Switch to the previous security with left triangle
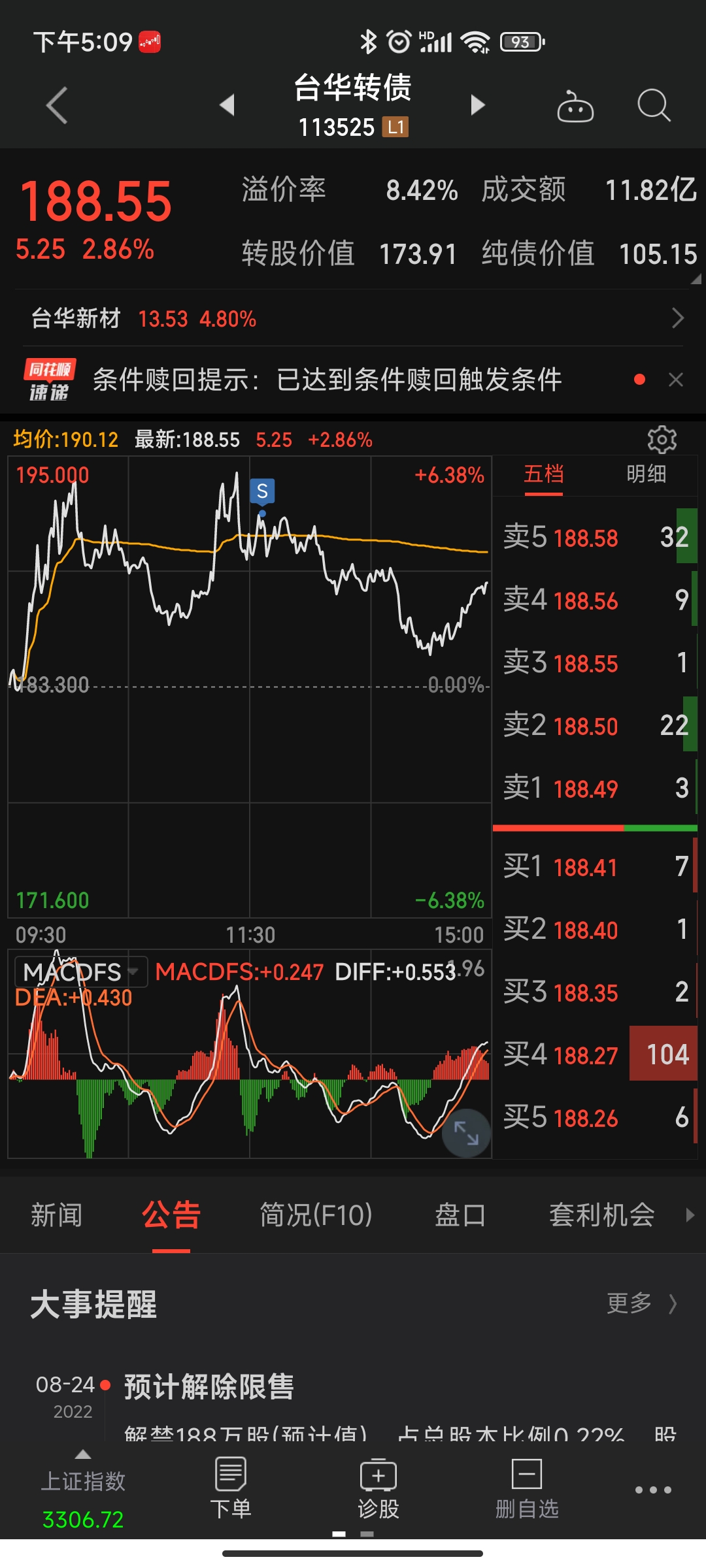The width and height of the screenshot is (706, 1568). [227, 105]
